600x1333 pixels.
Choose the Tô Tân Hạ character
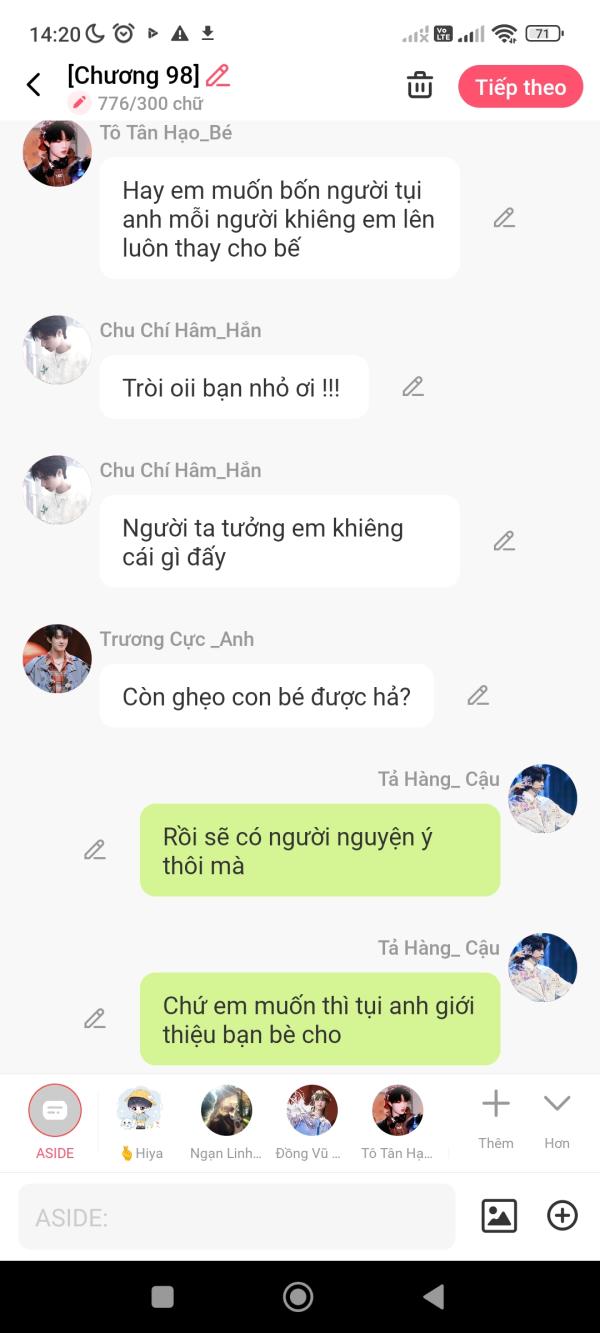pyautogui.click(x=397, y=1122)
